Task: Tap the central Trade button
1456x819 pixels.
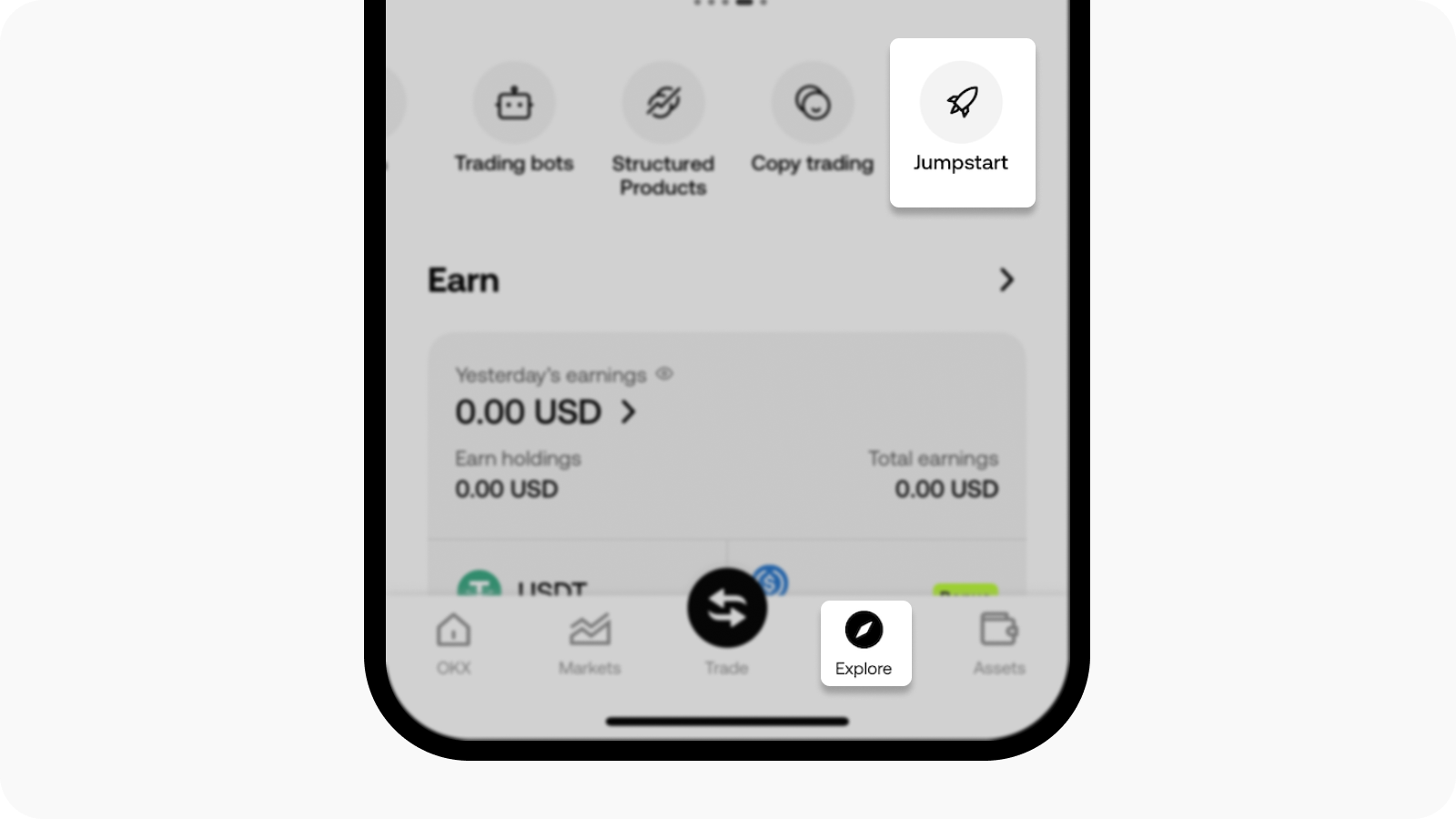Action: [727, 608]
